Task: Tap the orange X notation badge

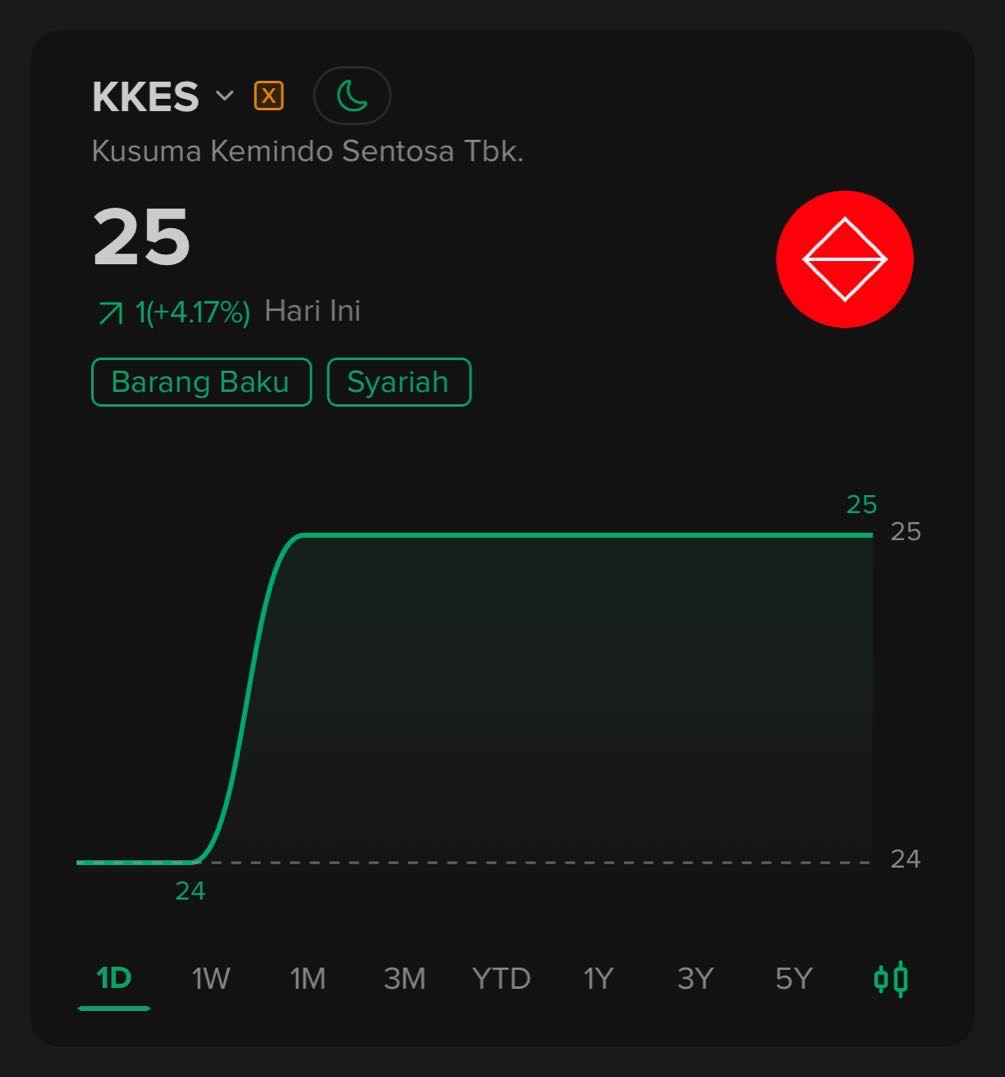Action: pyautogui.click(x=269, y=96)
